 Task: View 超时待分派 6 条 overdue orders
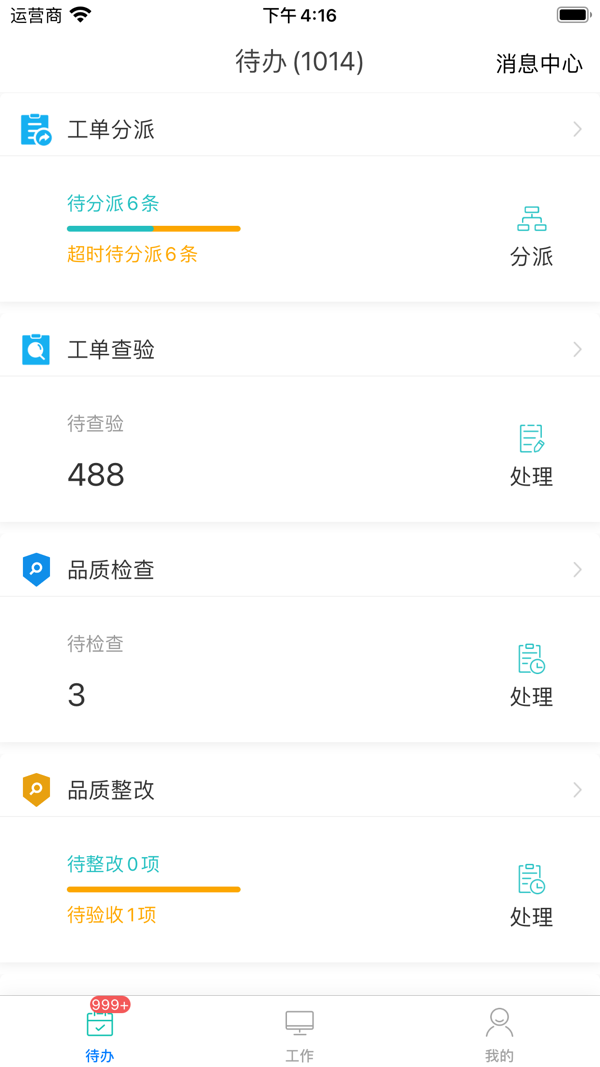(x=132, y=254)
